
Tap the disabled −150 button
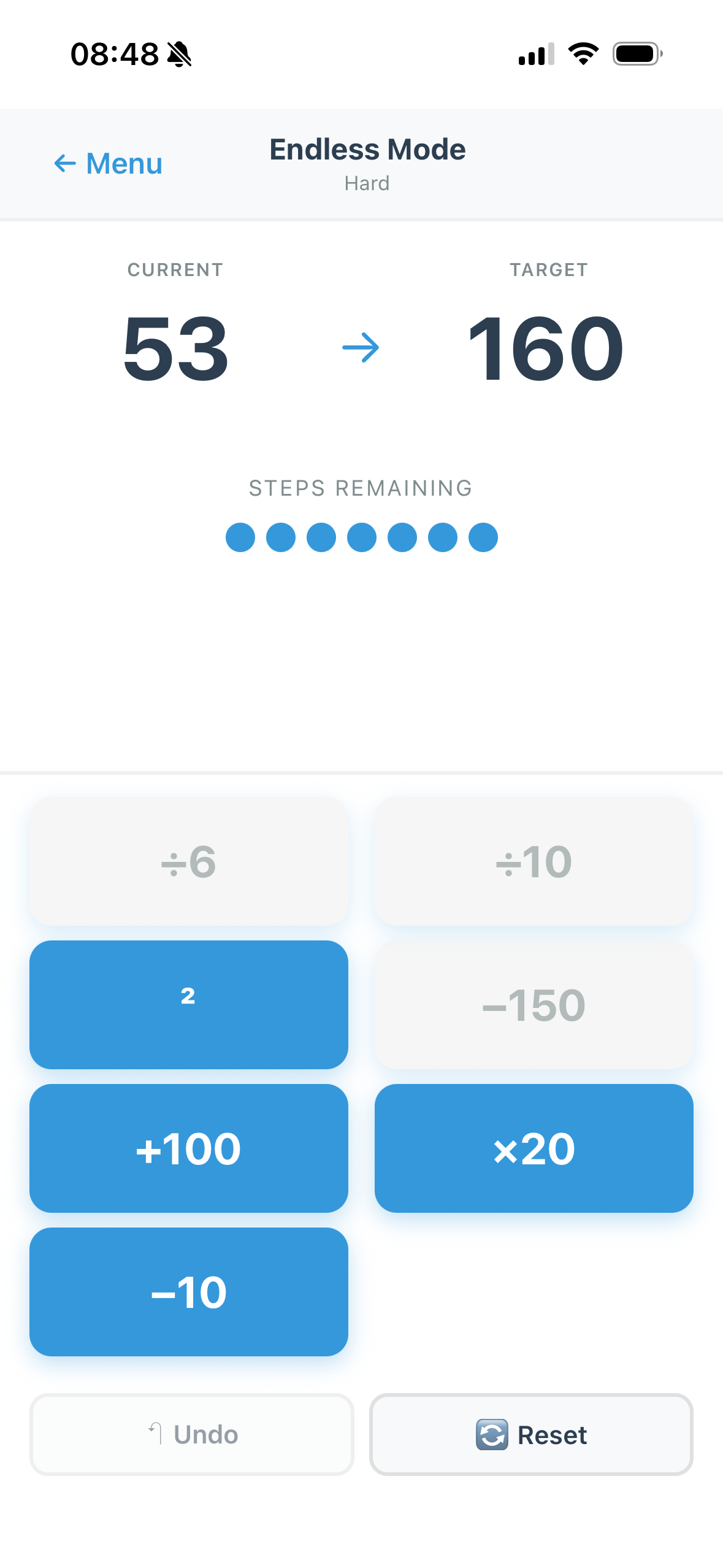(533, 1005)
